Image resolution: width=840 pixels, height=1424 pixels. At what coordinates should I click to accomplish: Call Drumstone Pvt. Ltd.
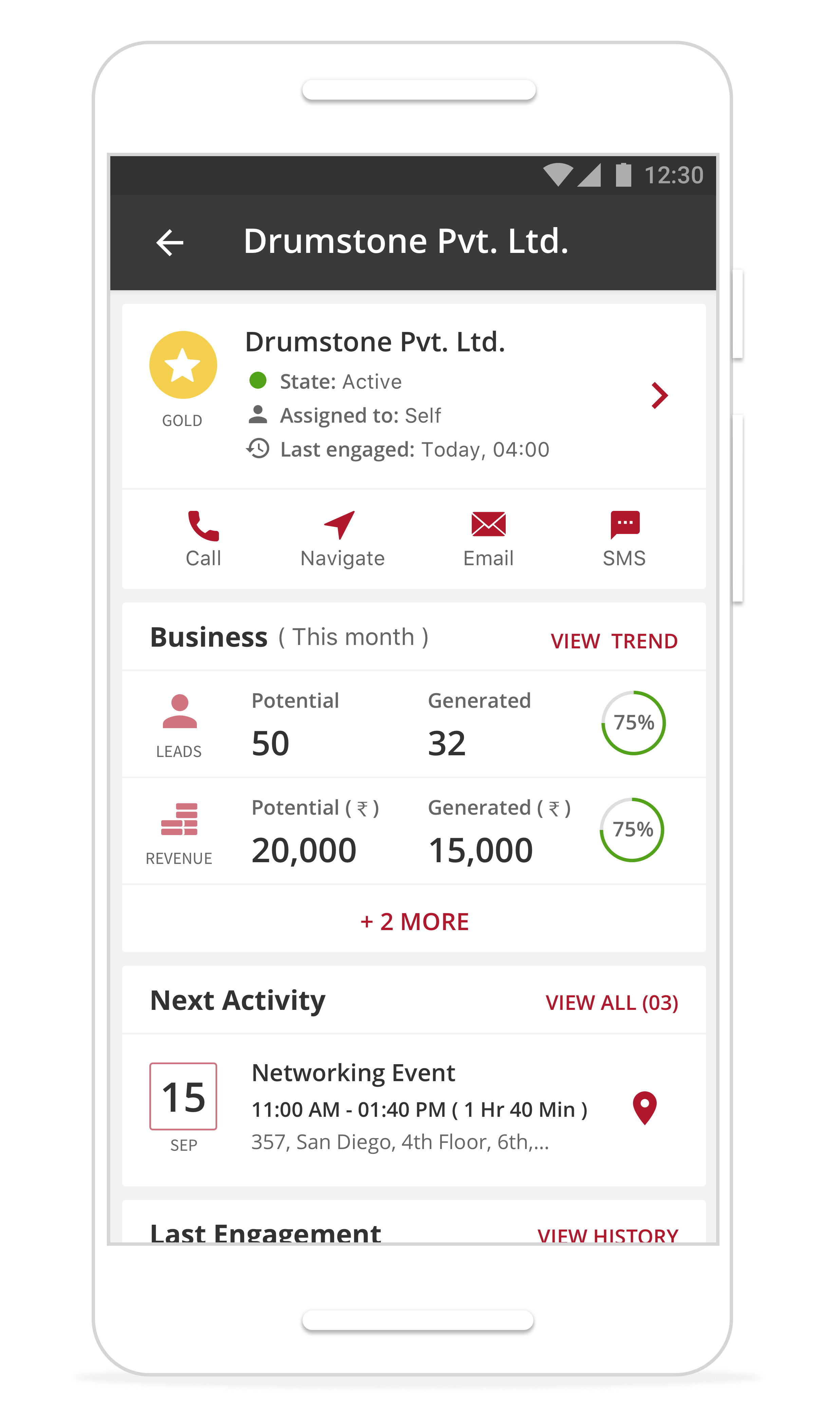(203, 538)
